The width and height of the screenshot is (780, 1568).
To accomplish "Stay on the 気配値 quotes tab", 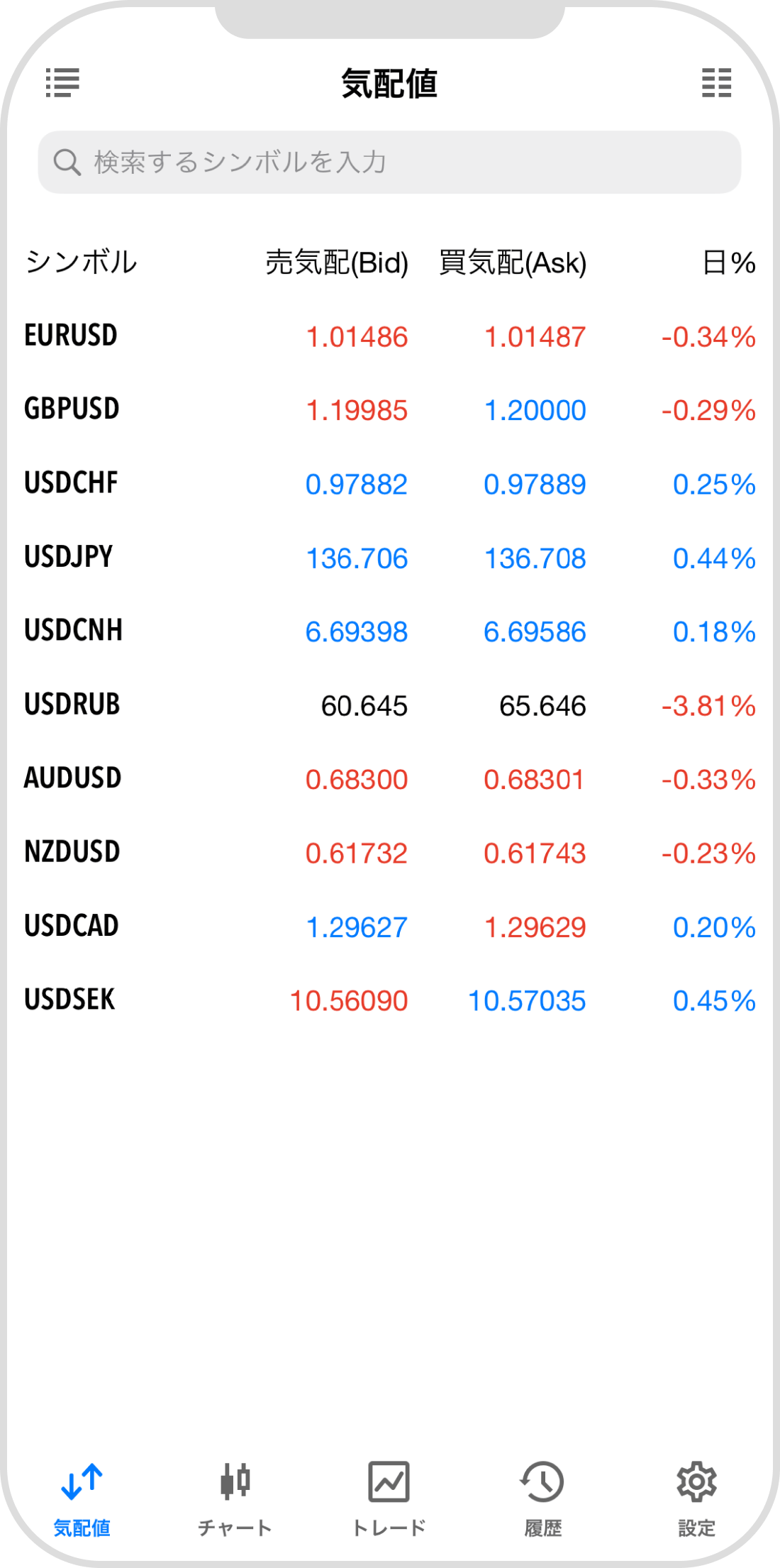I will [x=82, y=1498].
